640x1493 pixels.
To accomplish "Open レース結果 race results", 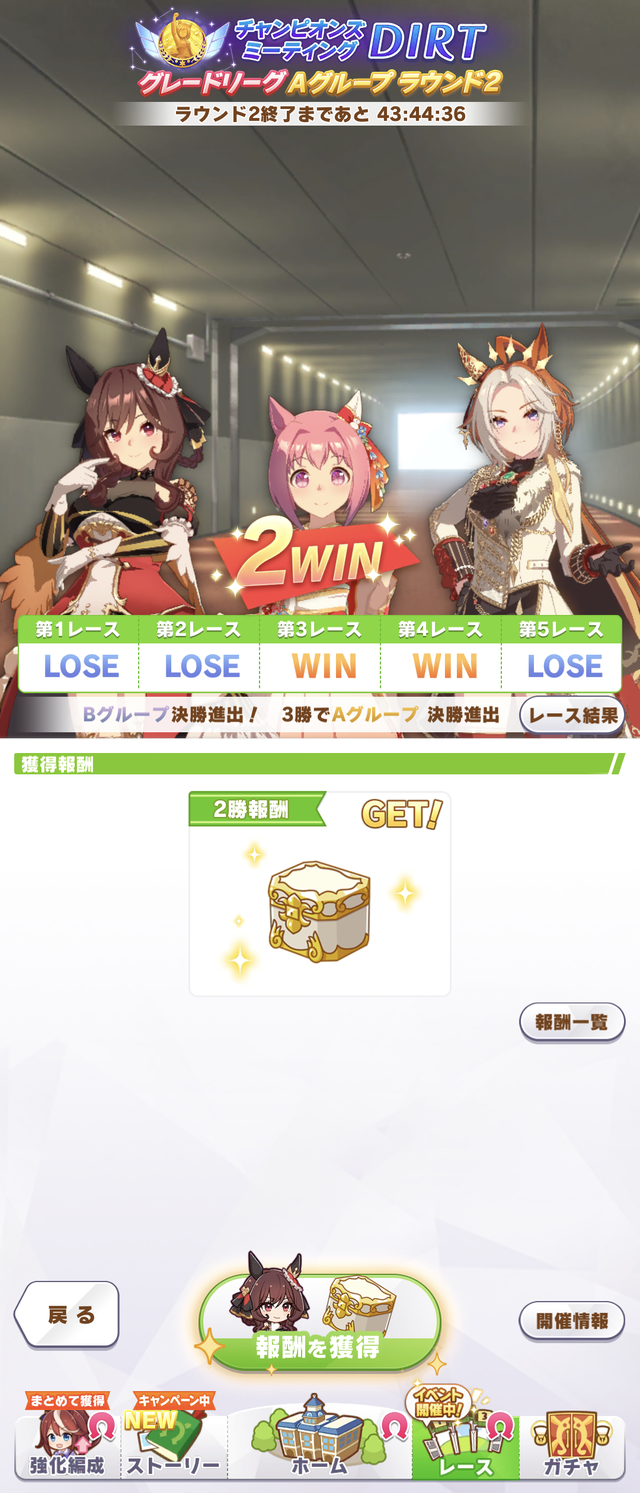I will coord(572,716).
